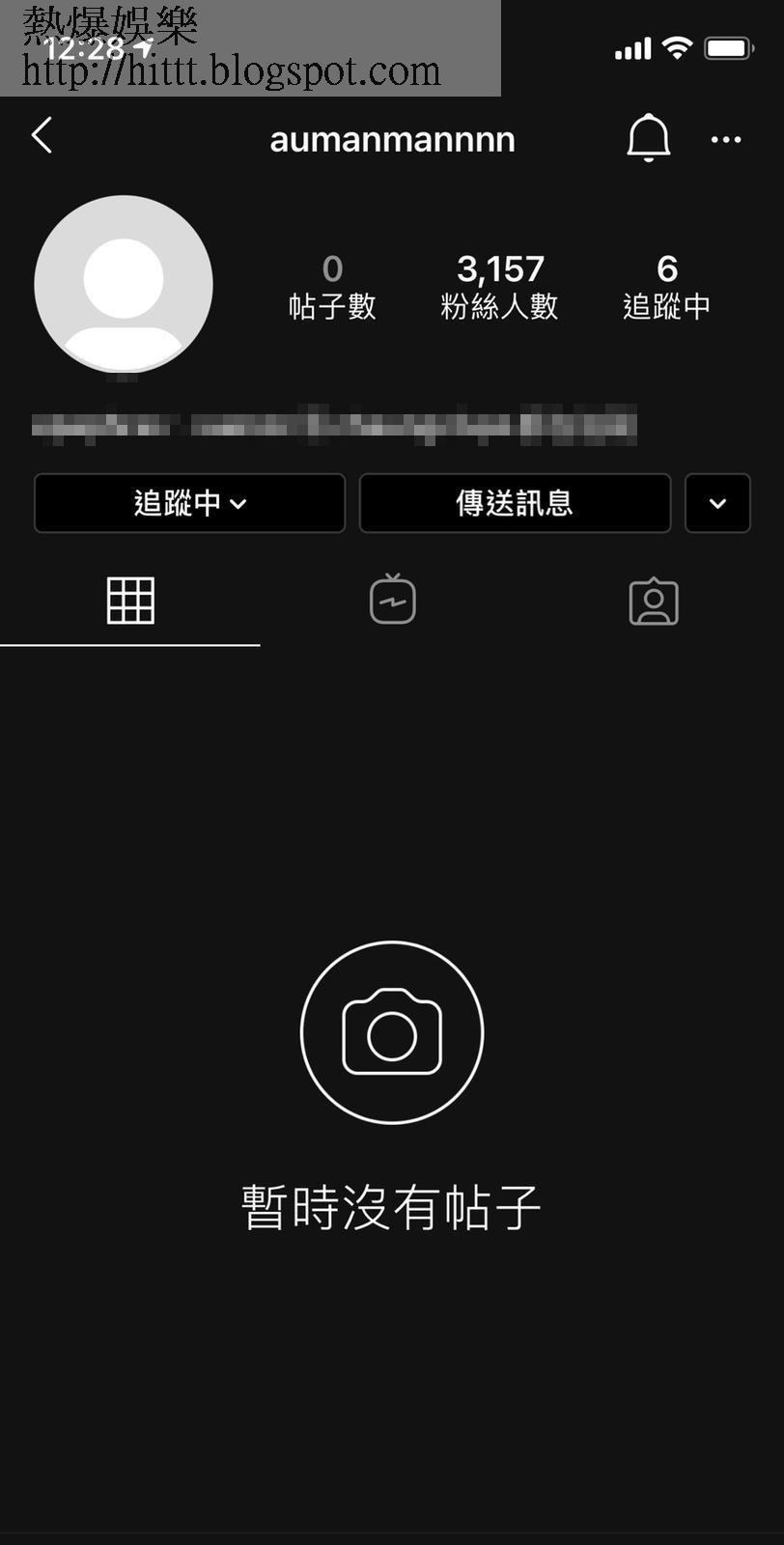Screen dimensions: 784x1545
Task: Switch to the tagged photos tab
Action: click(x=654, y=602)
